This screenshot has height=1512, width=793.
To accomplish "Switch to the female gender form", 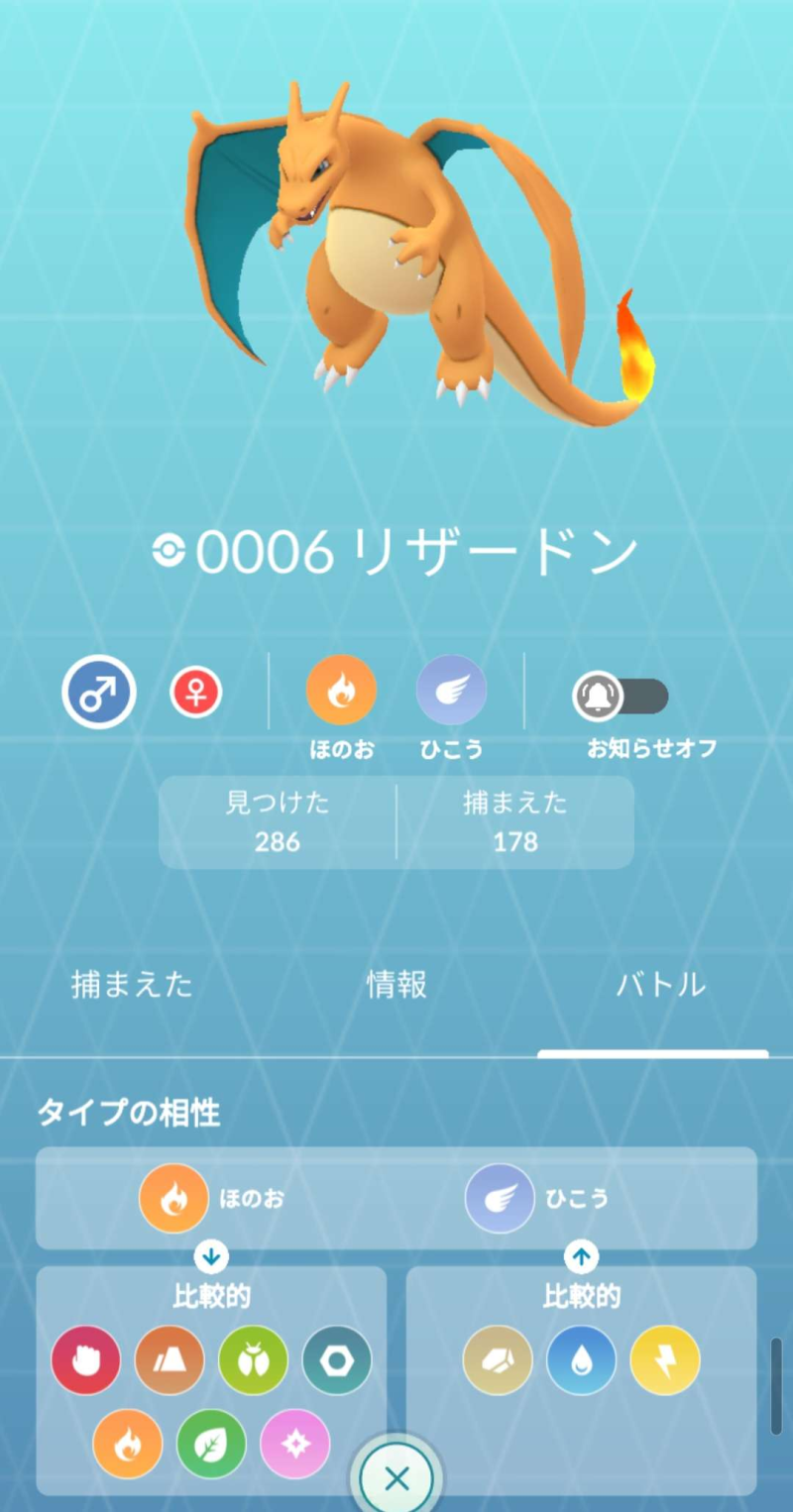I will pos(196,692).
